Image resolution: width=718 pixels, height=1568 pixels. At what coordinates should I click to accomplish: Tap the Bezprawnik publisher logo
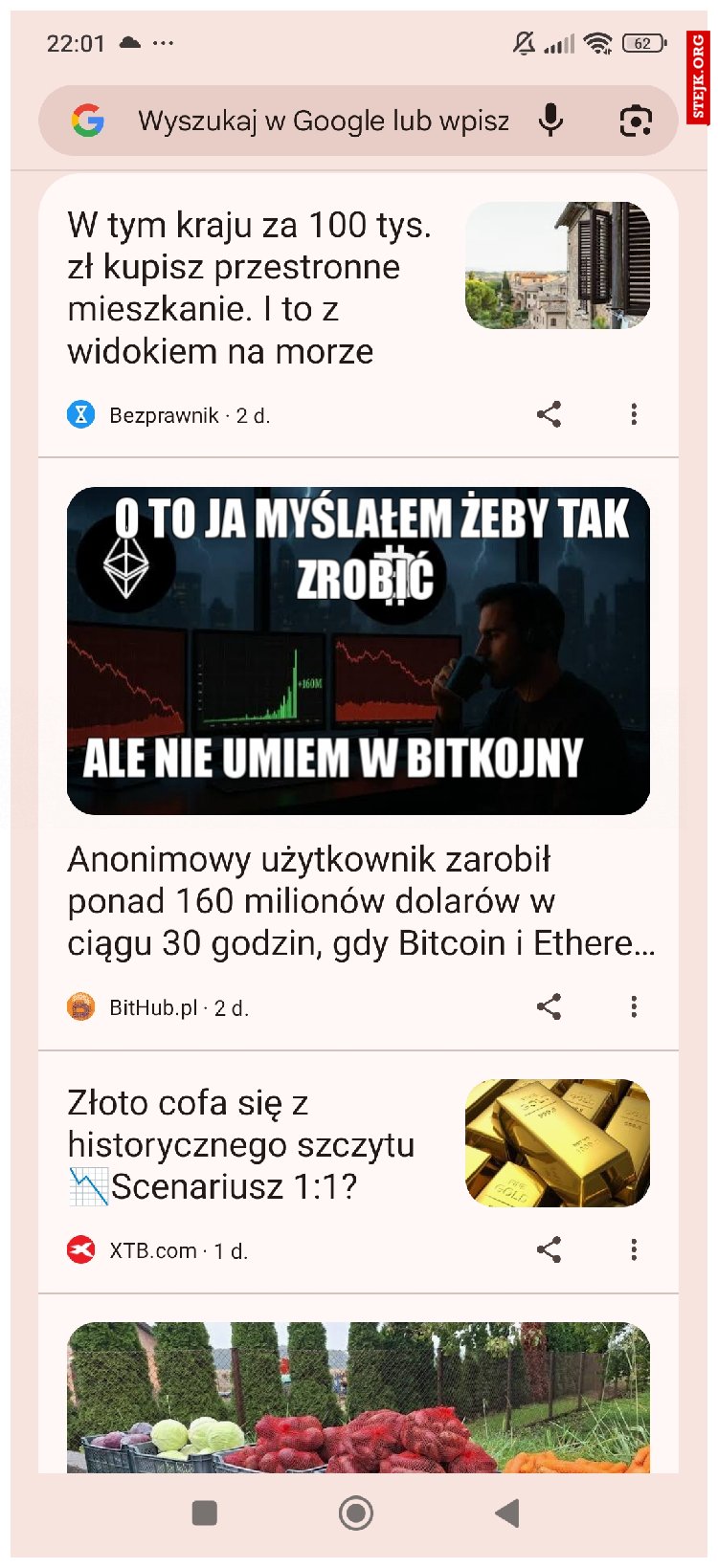(x=82, y=414)
